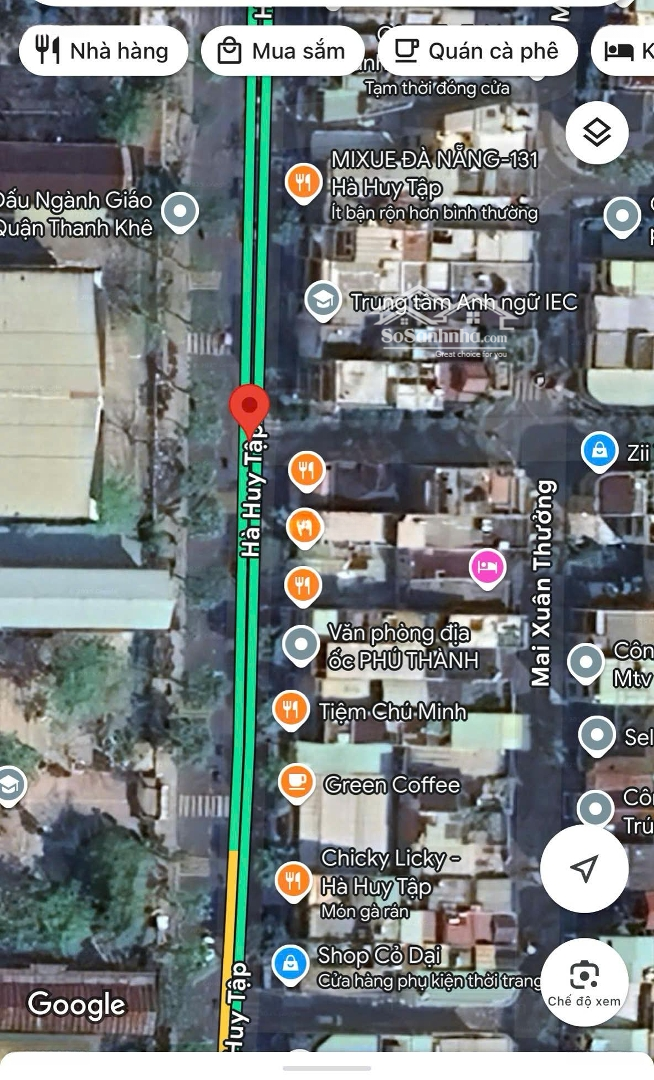This screenshot has height=1080, width=654.
Task: Open the map layers button
Action: 597,133
